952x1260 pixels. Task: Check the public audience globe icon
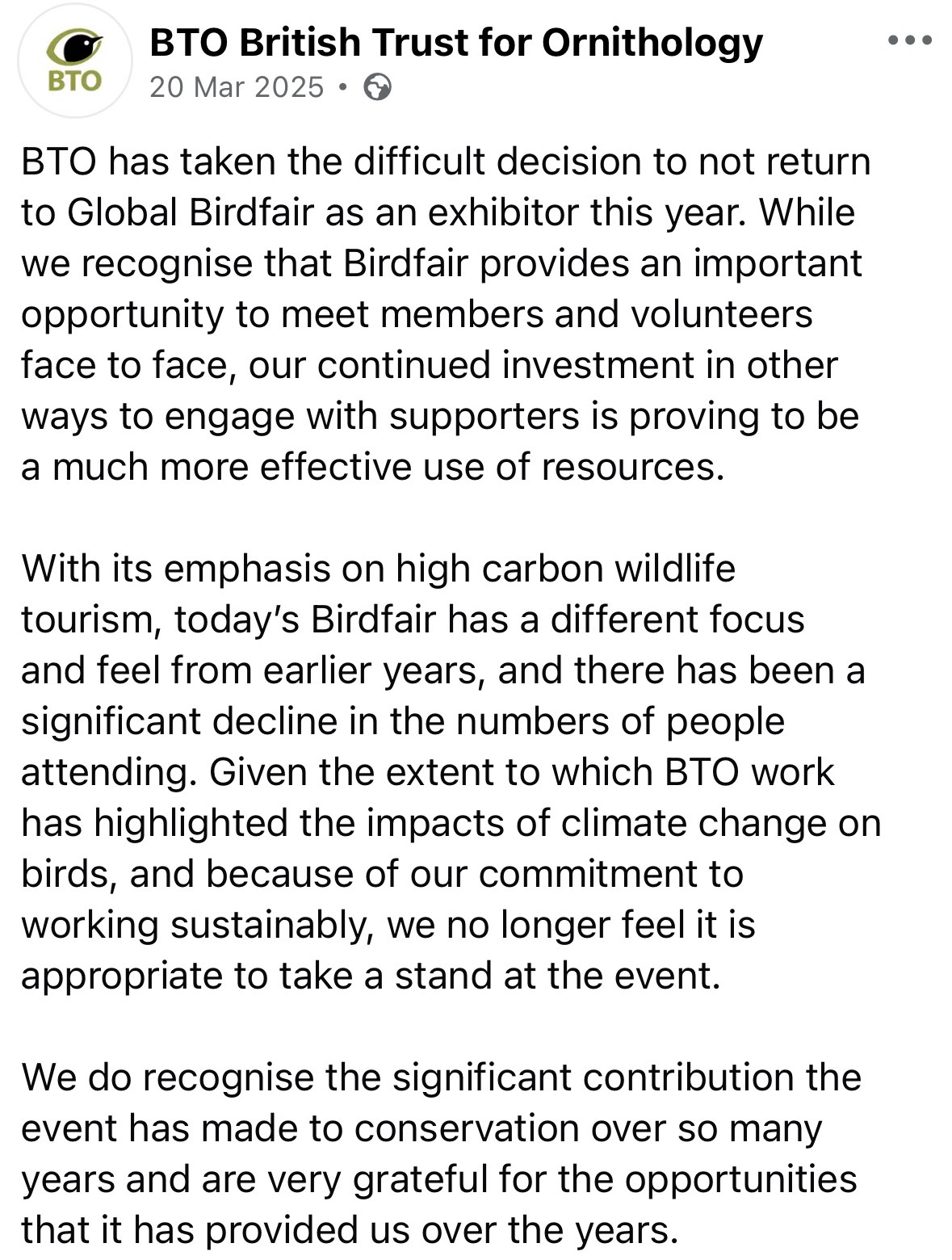[x=377, y=86]
